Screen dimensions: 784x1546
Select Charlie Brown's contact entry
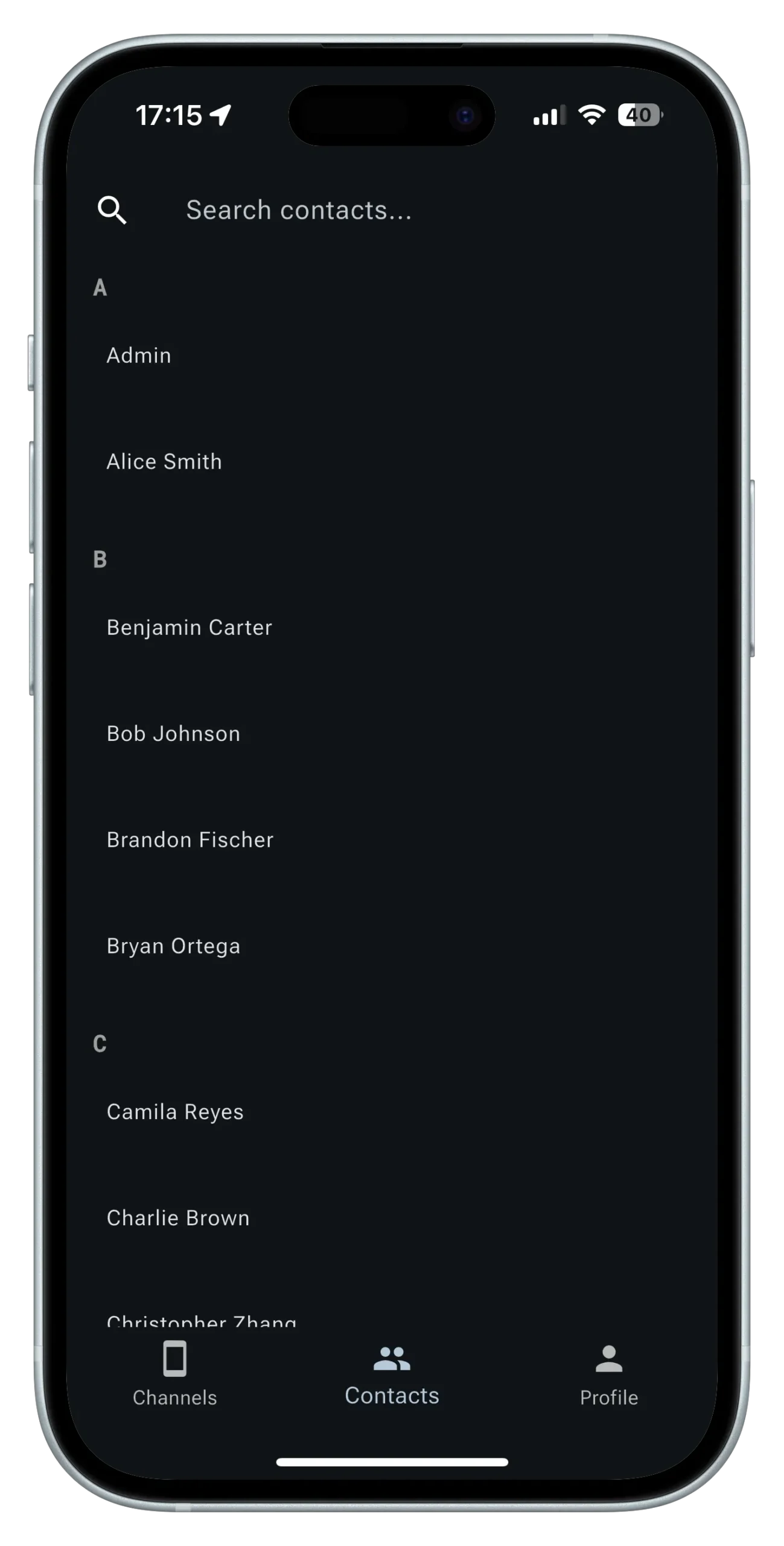(x=178, y=1218)
